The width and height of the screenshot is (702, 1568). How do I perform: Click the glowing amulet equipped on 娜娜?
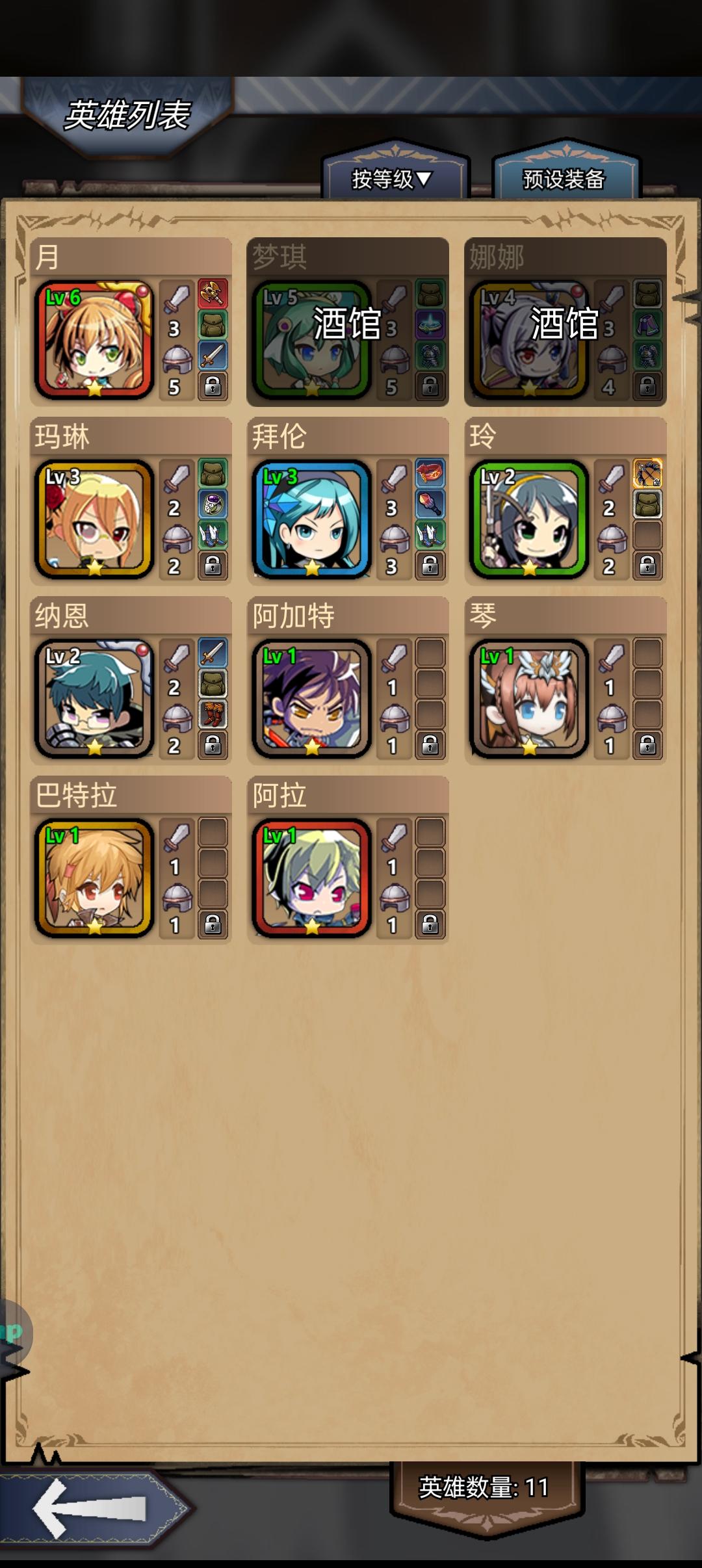648,325
